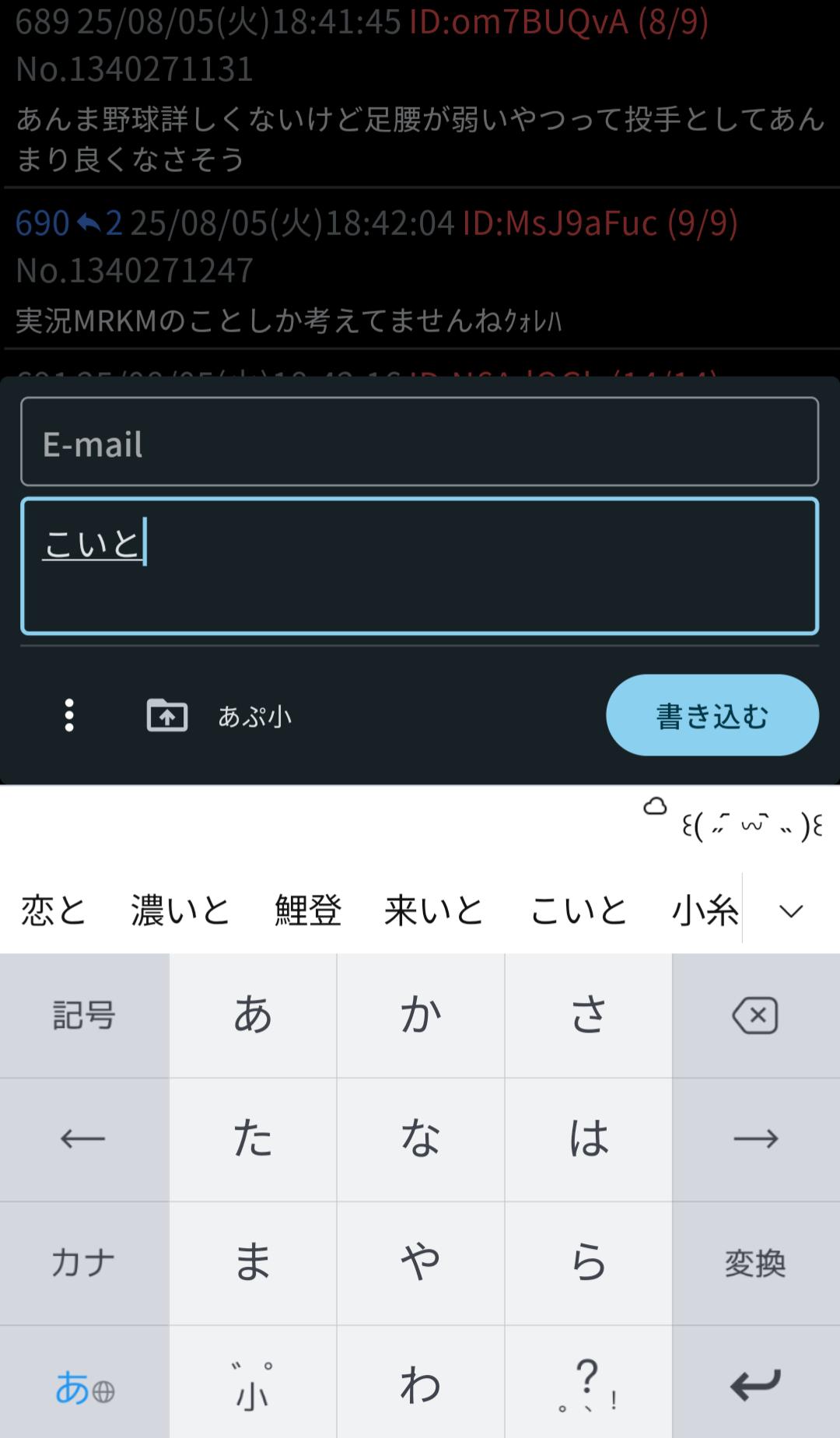Insert the kaomoji suggestion
Image resolution: width=840 pixels, height=1438 pixels.
pos(750,824)
